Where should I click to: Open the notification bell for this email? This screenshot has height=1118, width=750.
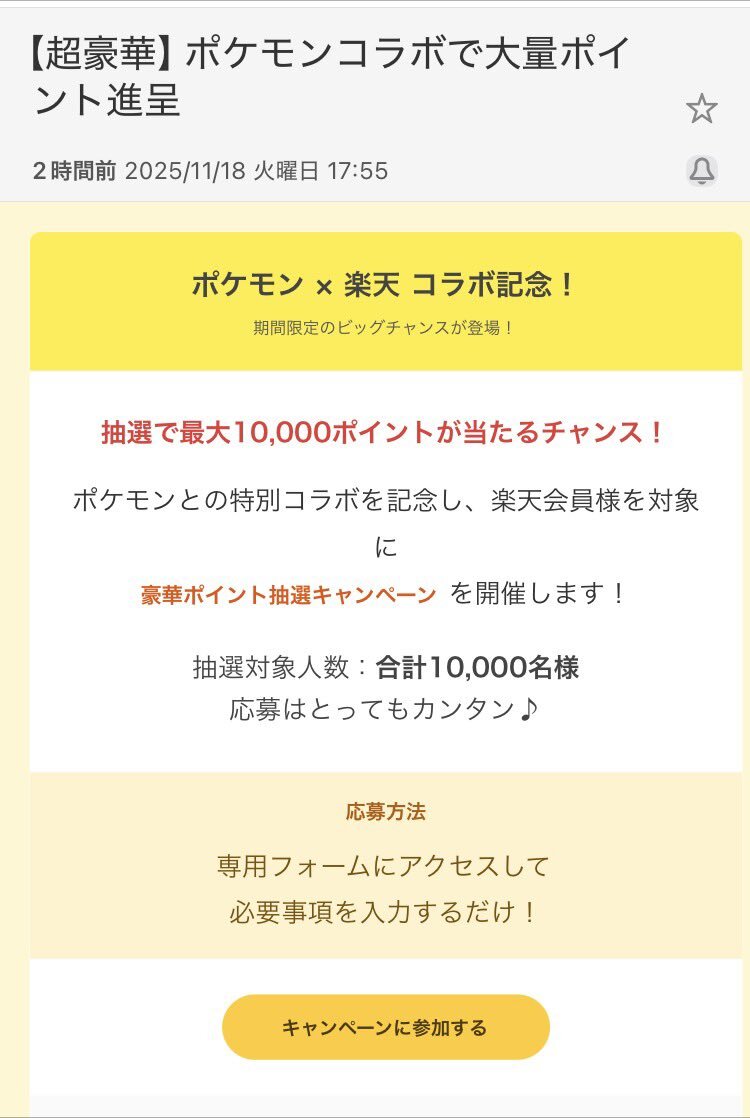pos(702,171)
